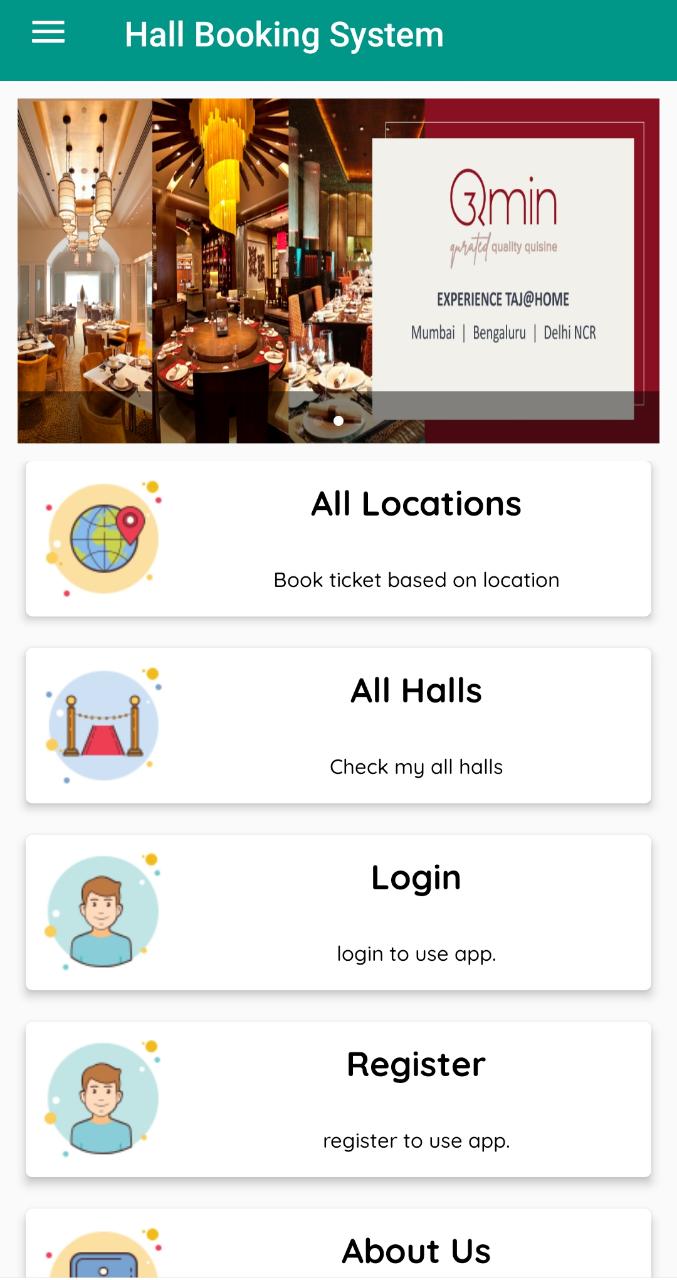Select the Register card
The image size is (677, 1280).
[338, 1099]
